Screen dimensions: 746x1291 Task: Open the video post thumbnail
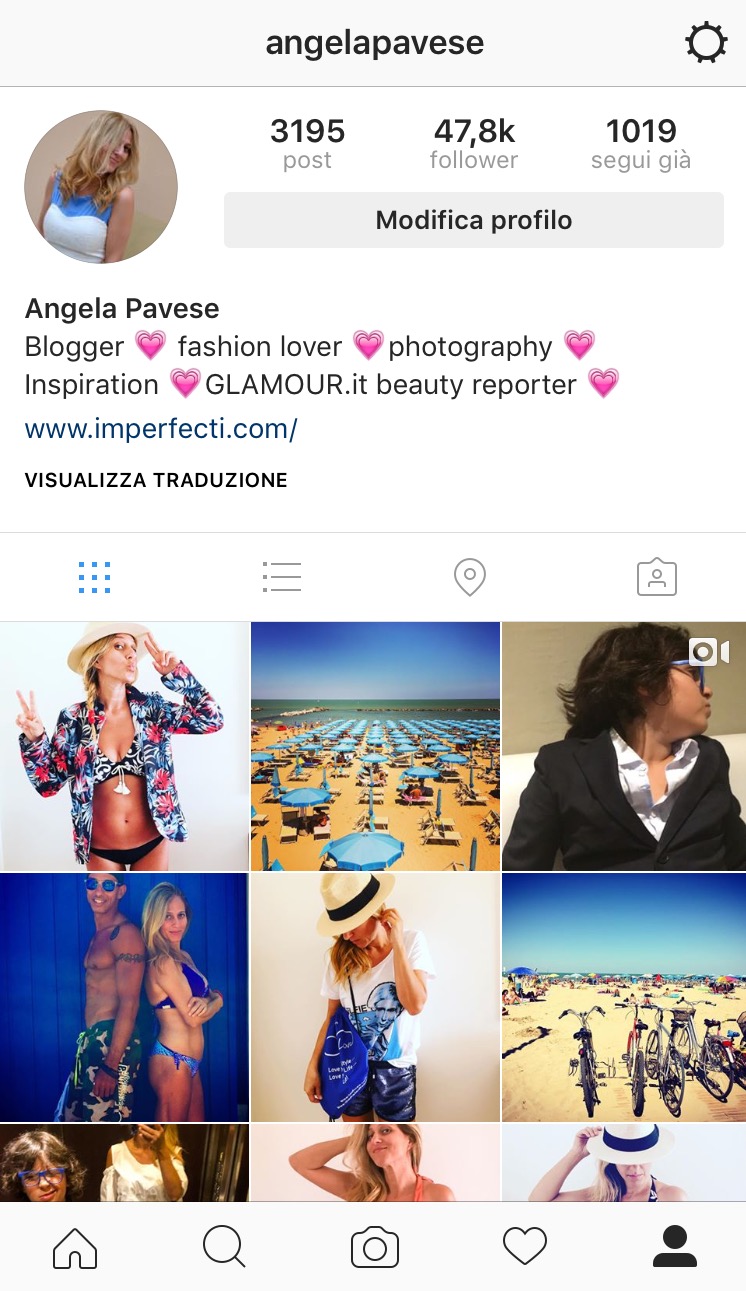click(624, 746)
